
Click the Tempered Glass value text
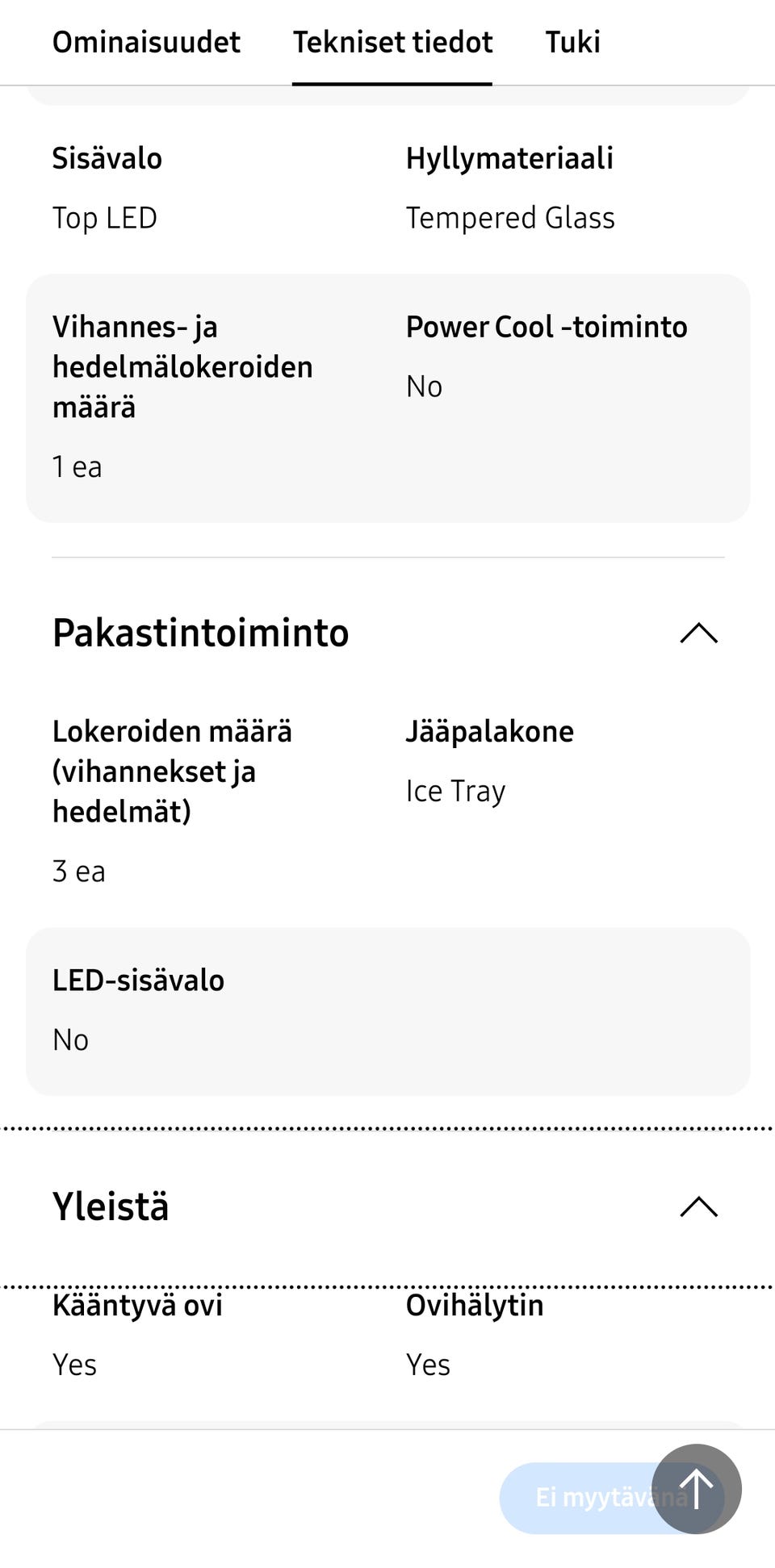coord(510,217)
